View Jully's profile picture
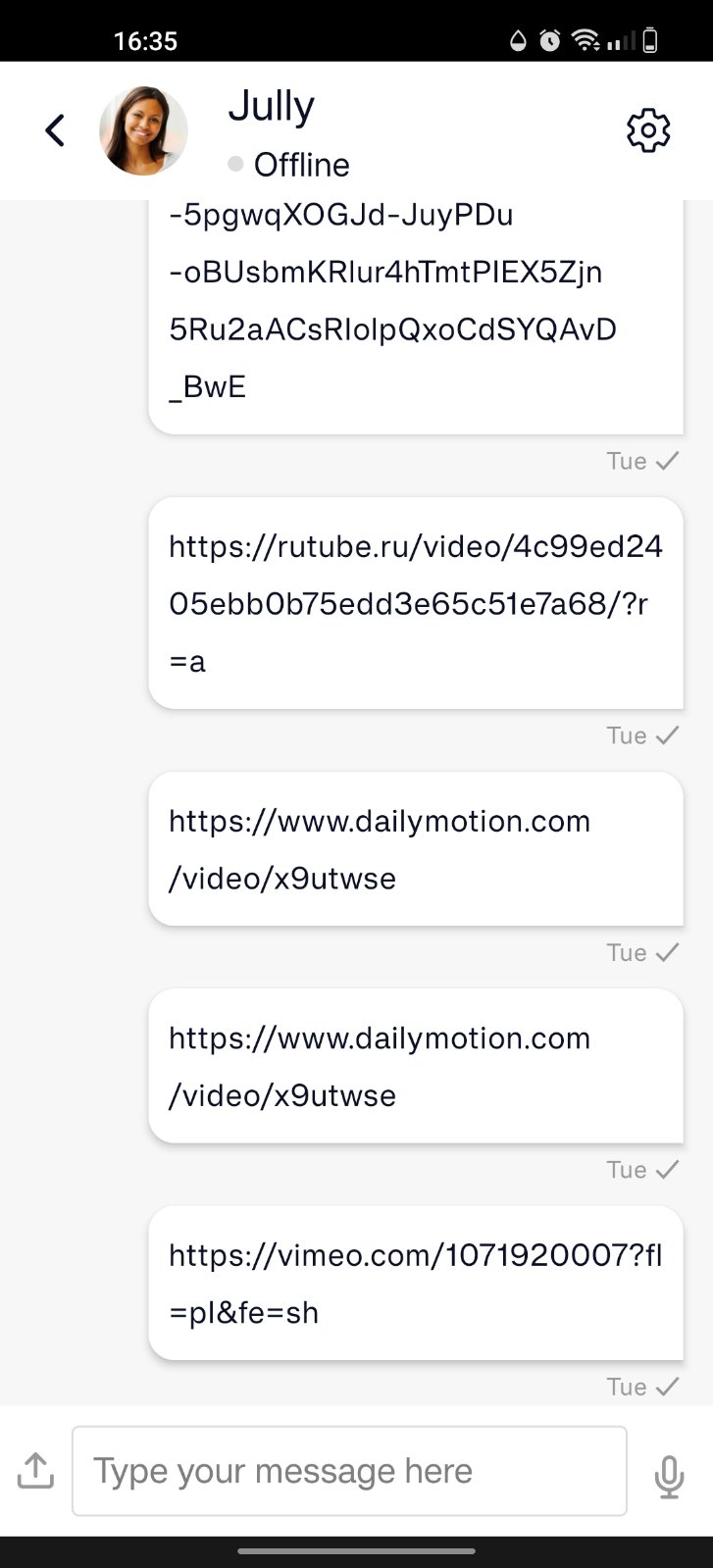 click(143, 130)
